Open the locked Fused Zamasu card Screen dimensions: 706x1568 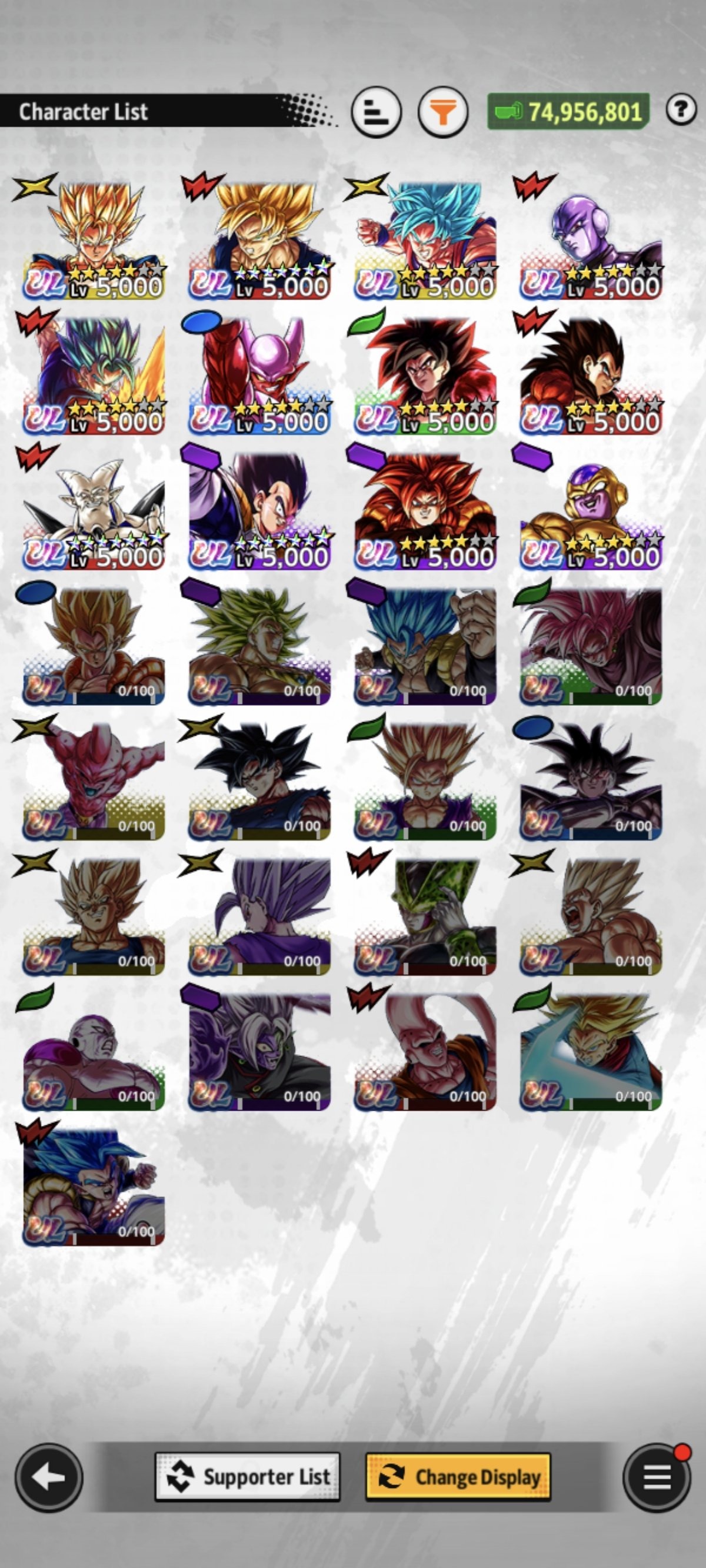pyautogui.click(x=259, y=1052)
